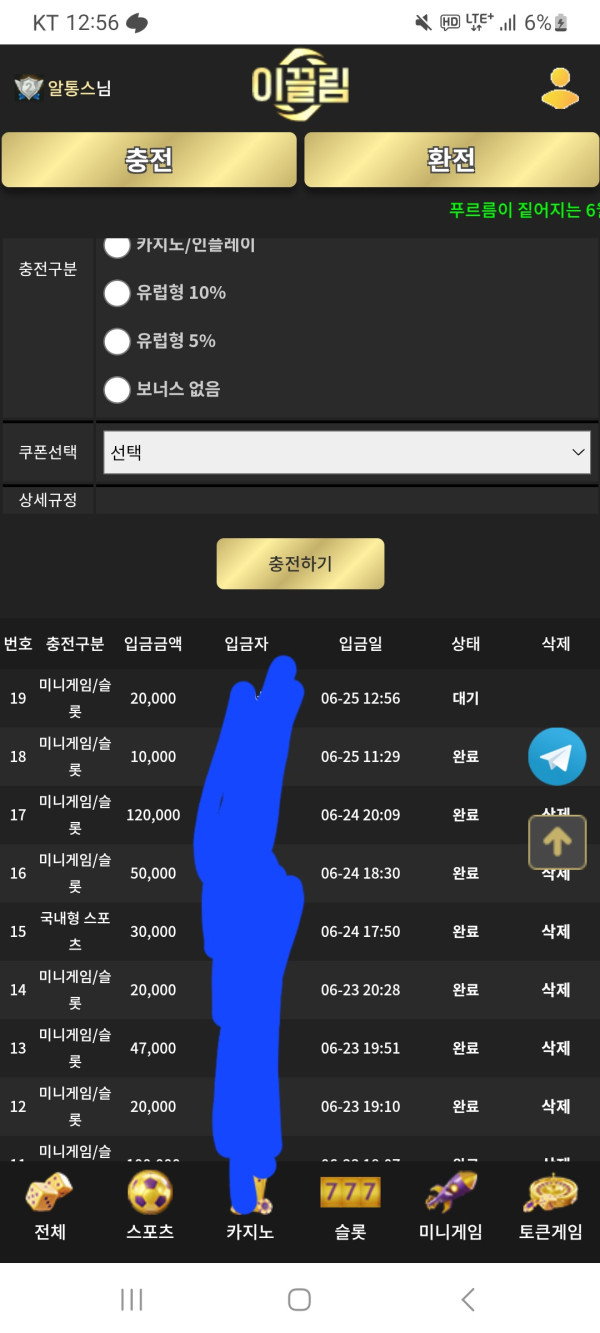Open the 슬롯 tab
The image size is (600, 1333).
(350, 1207)
